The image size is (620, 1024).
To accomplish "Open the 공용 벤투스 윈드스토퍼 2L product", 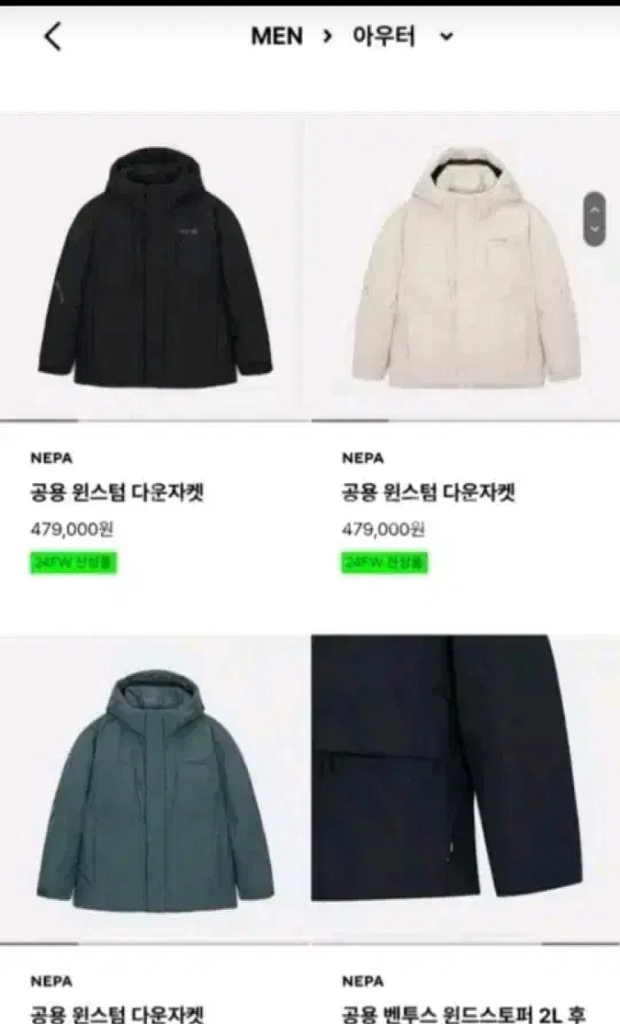I will coord(465,790).
